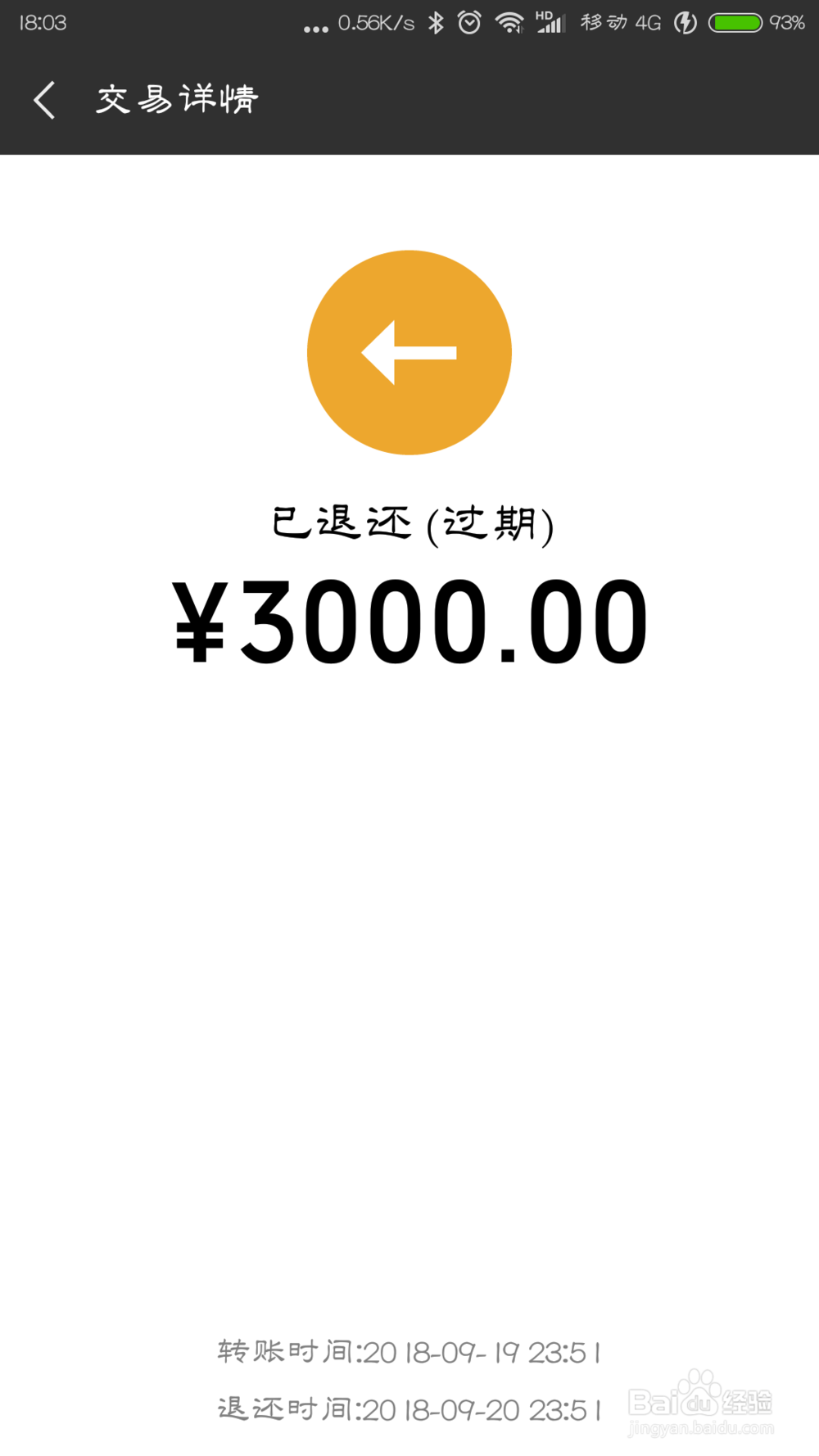Open the 交易详情 title menu

pyautogui.click(x=176, y=98)
